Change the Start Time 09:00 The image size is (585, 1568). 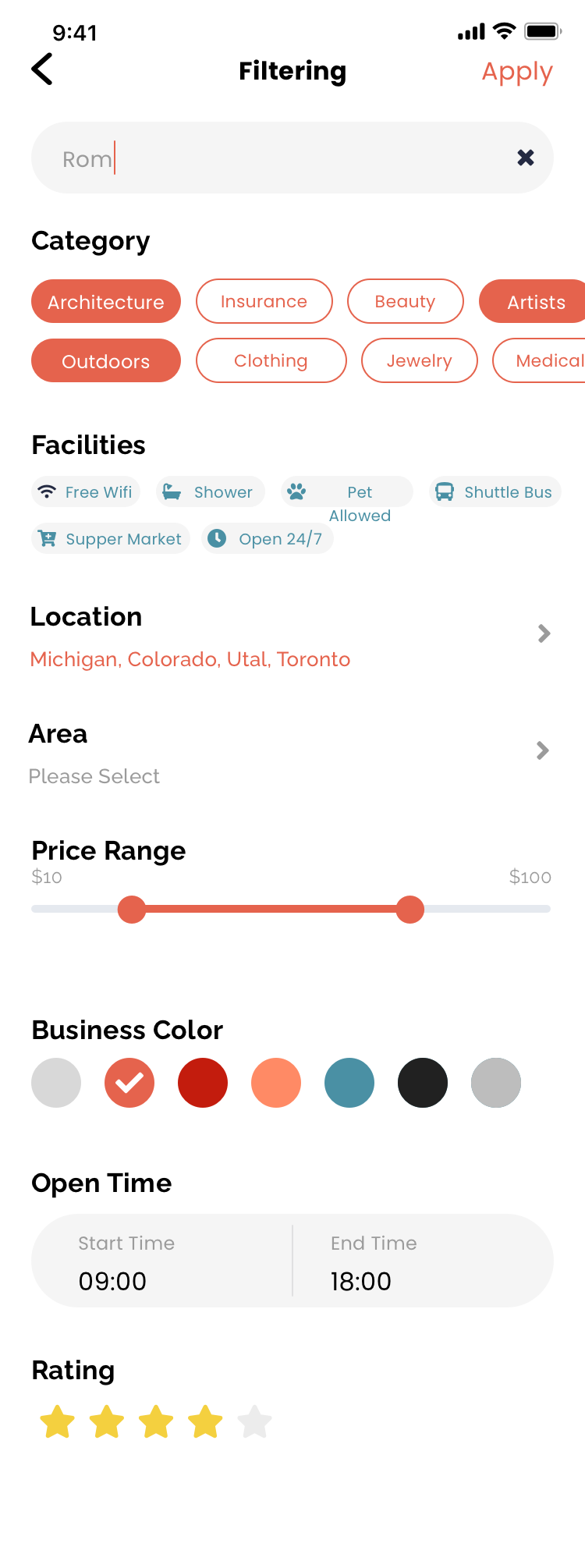[113, 1281]
